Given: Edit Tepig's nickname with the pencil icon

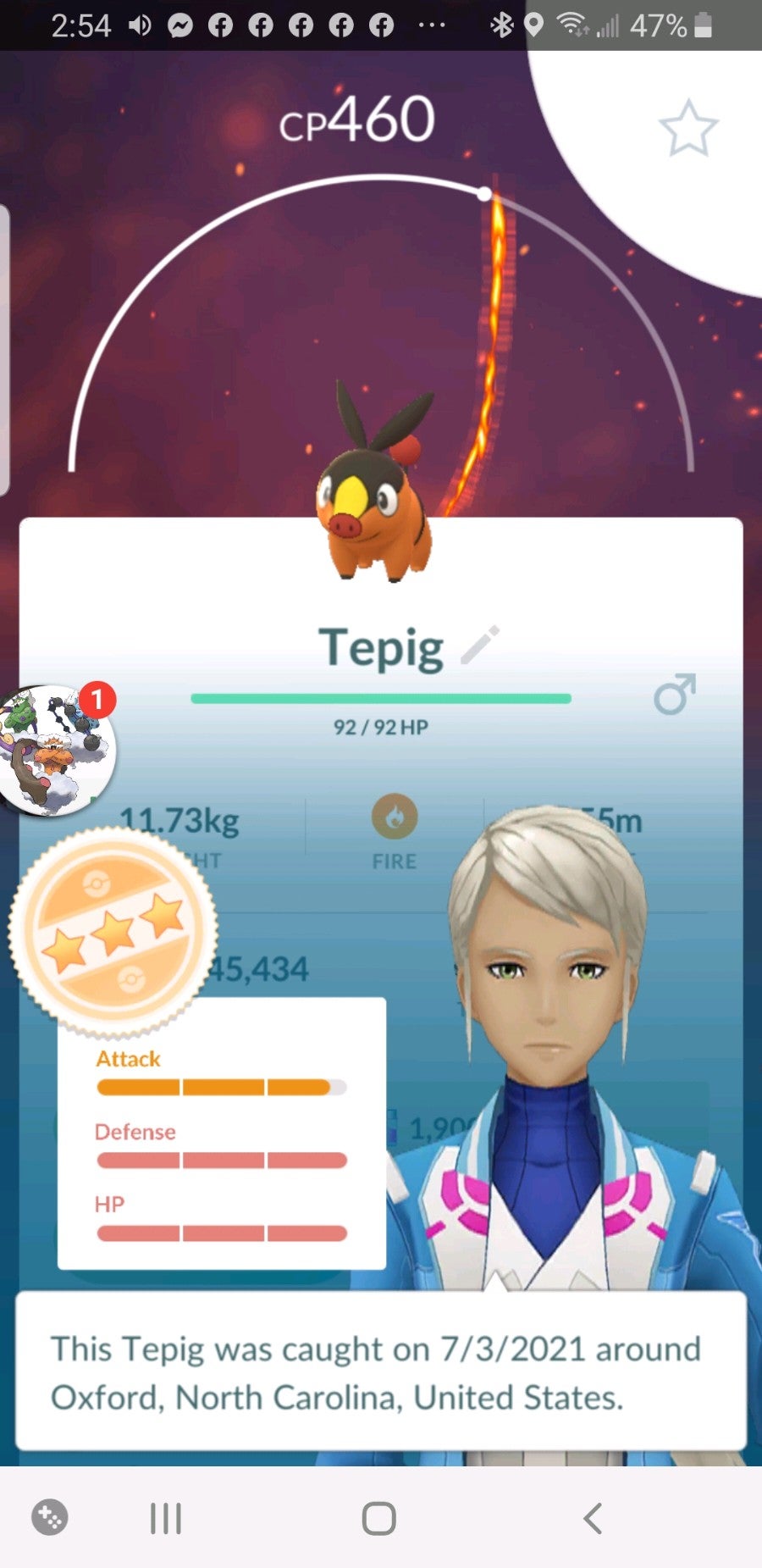Looking at the screenshot, I should 480,646.
